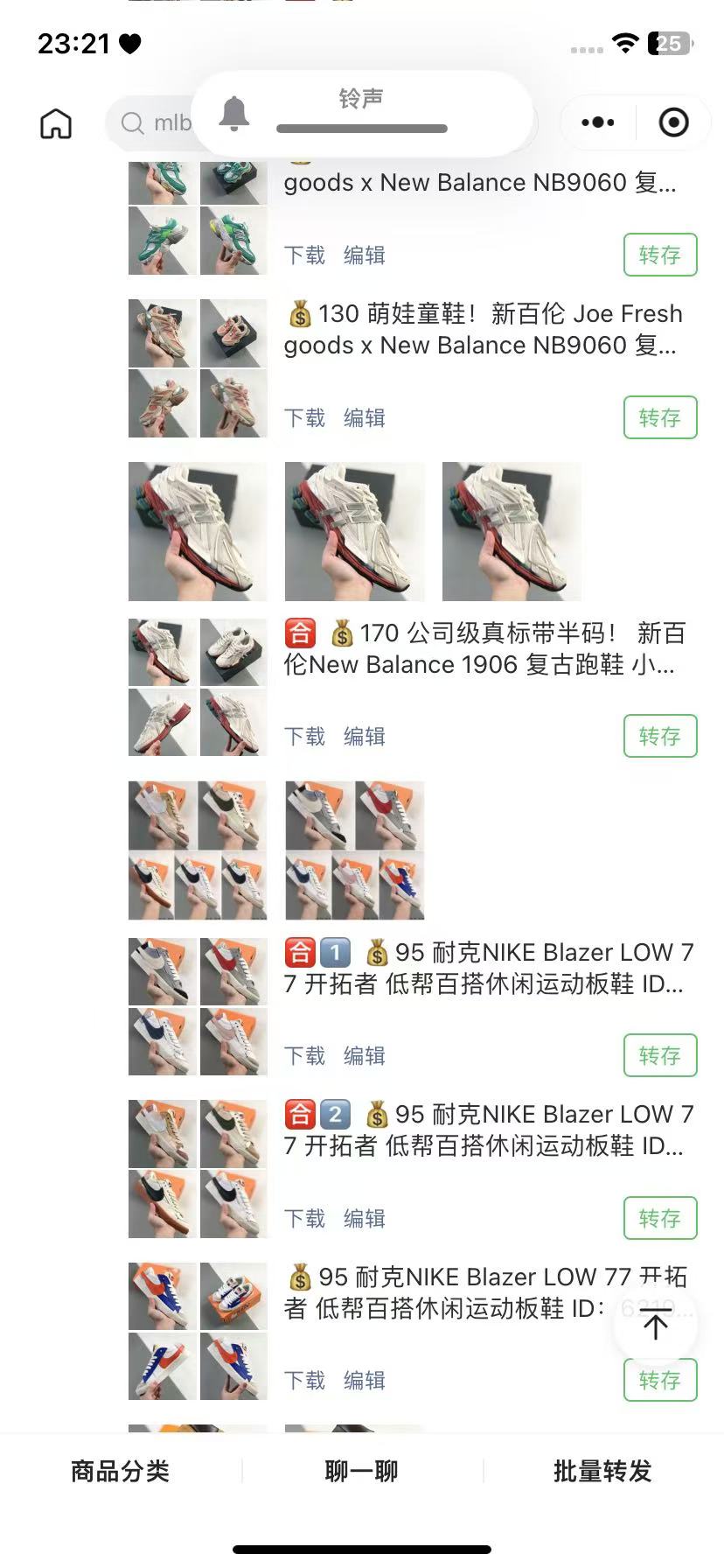Download the New Balance 1906 item

304,737
